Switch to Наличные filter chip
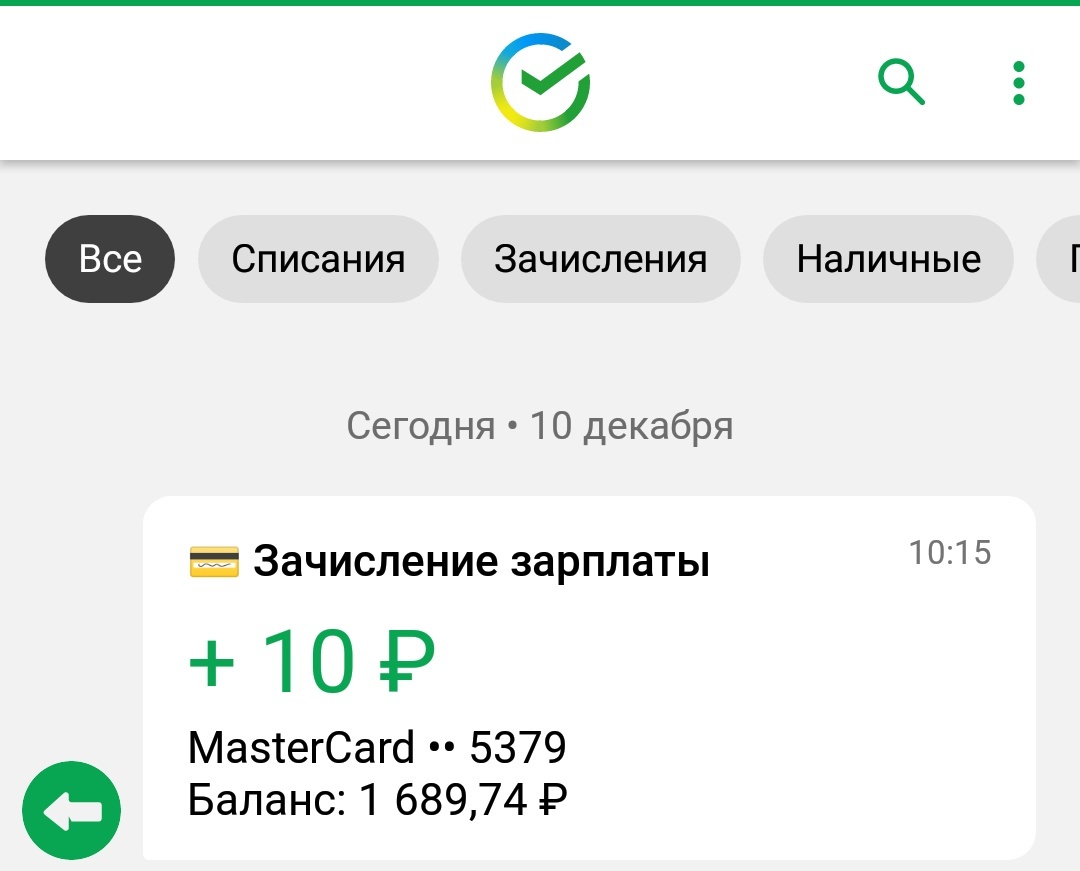Viewport: 1080px width, 871px height. 888,260
